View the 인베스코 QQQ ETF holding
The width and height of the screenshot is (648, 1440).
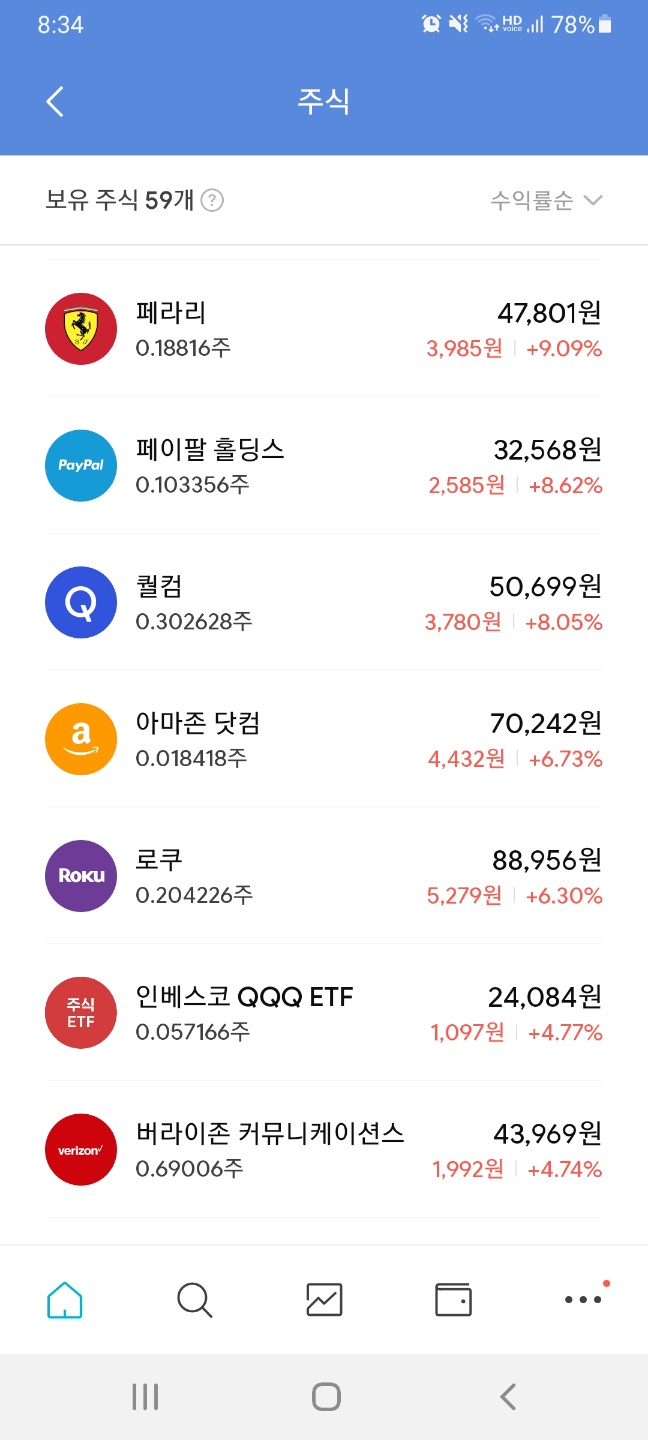[x=324, y=1013]
